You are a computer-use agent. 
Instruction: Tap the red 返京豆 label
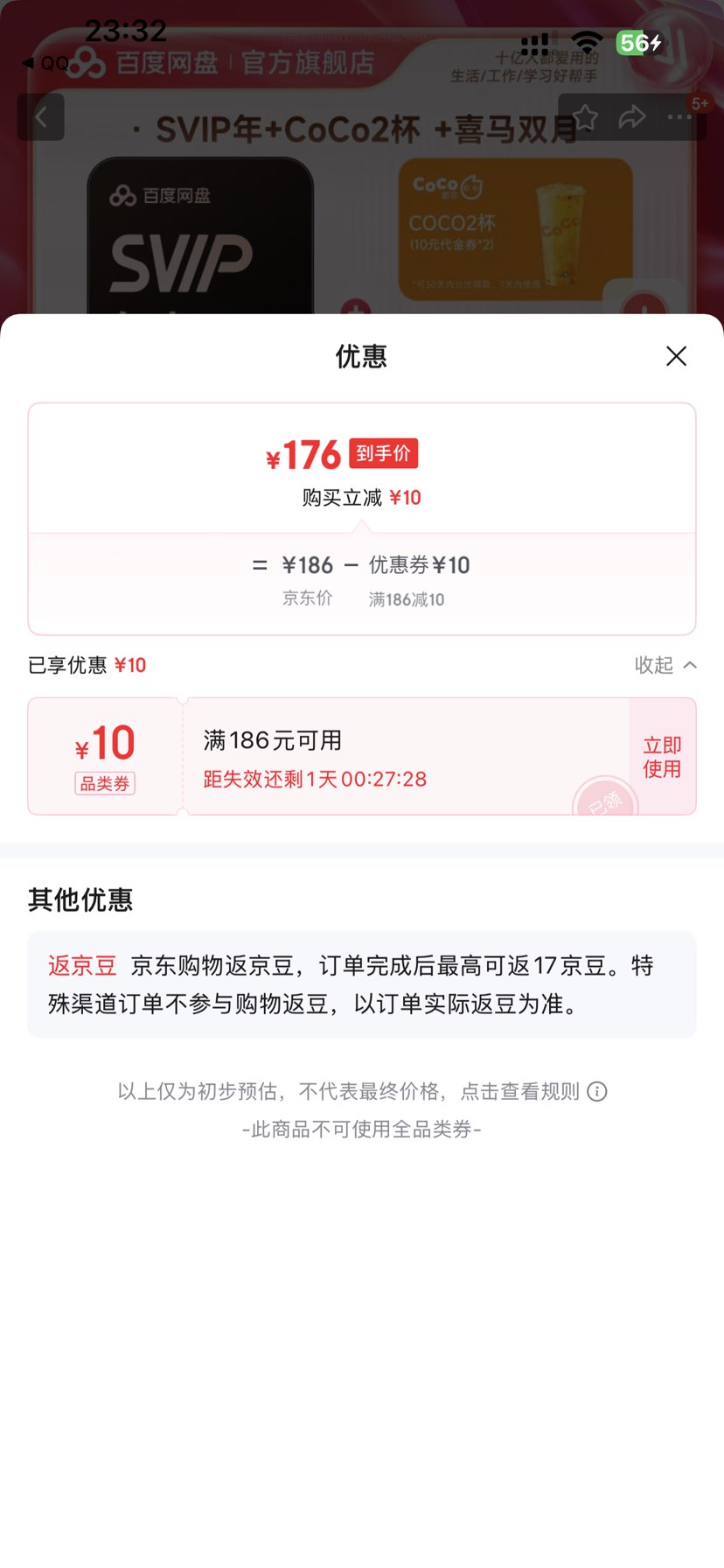point(81,965)
